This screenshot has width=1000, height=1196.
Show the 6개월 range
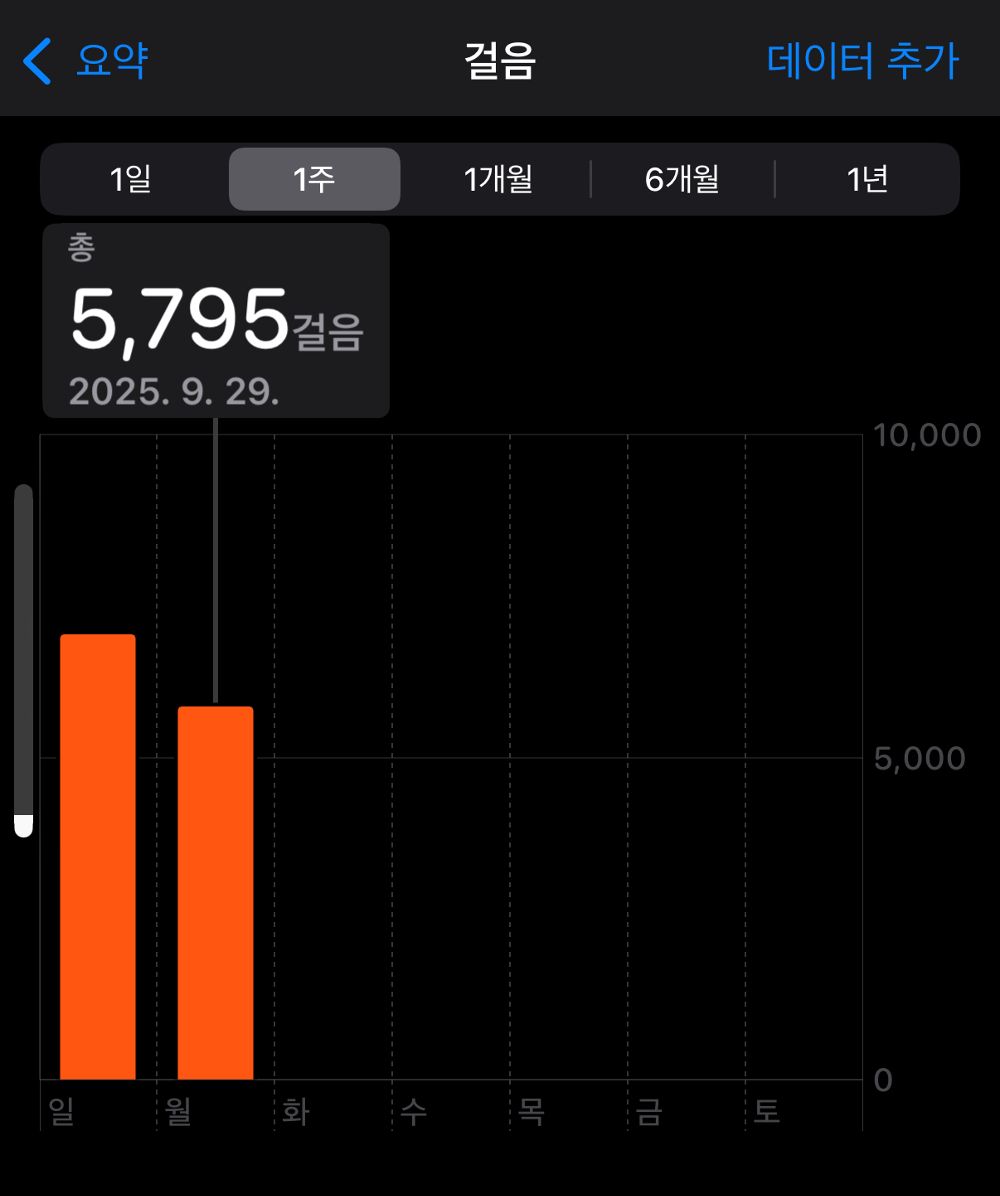pyautogui.click(x=682, y=180)
